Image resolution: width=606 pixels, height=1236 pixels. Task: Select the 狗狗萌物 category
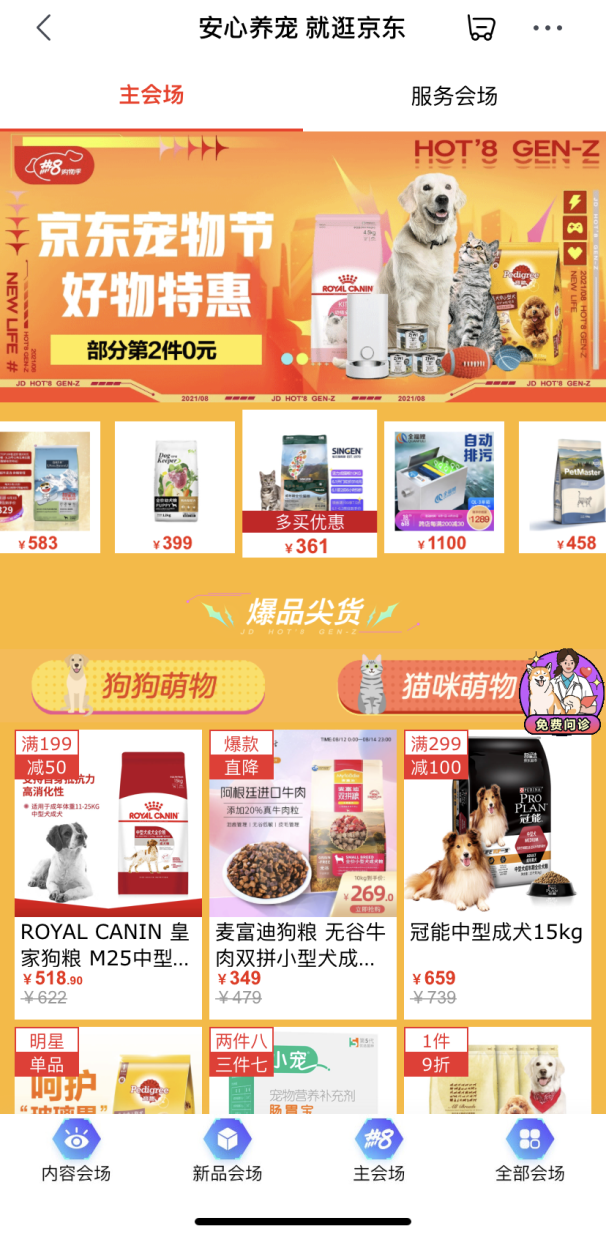click(149, 687)
